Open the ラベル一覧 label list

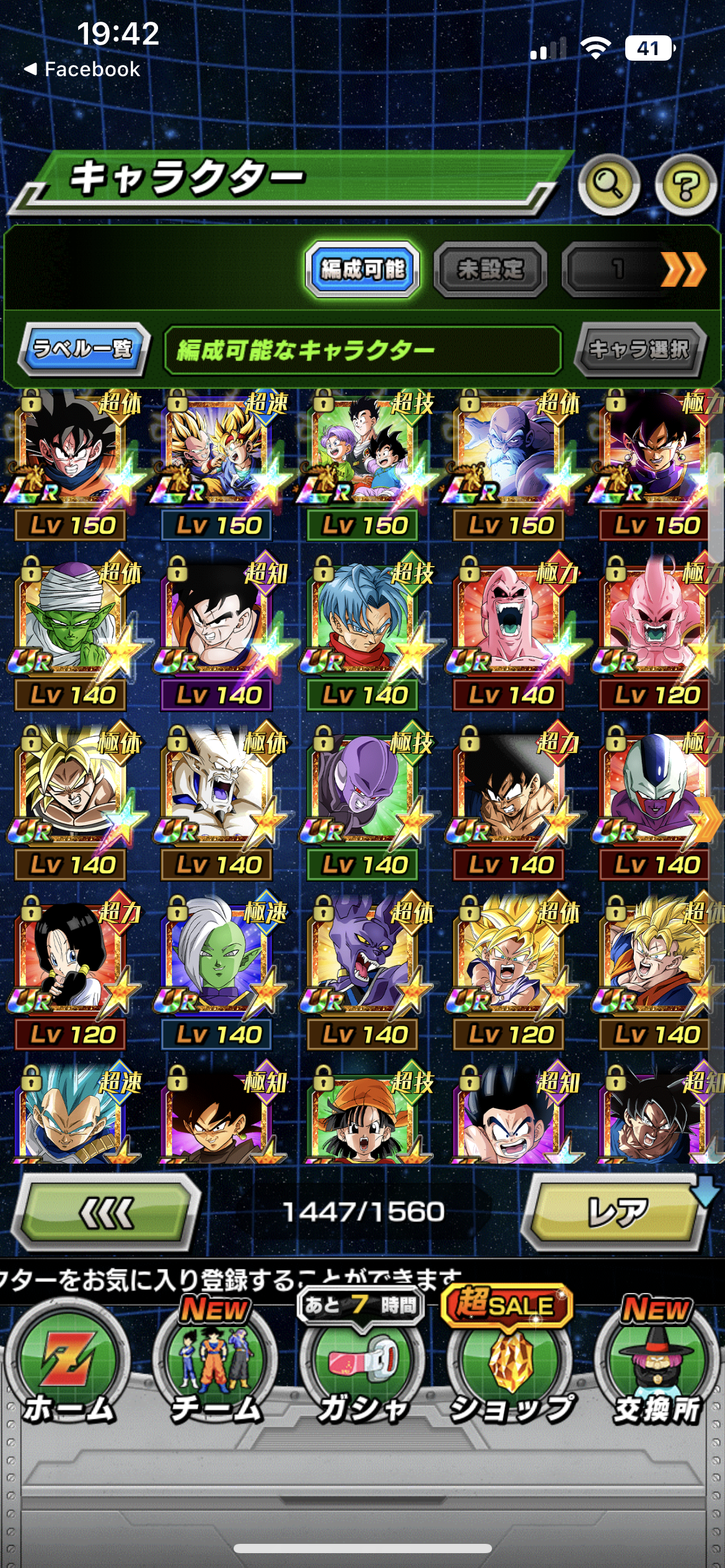point(84,349)
